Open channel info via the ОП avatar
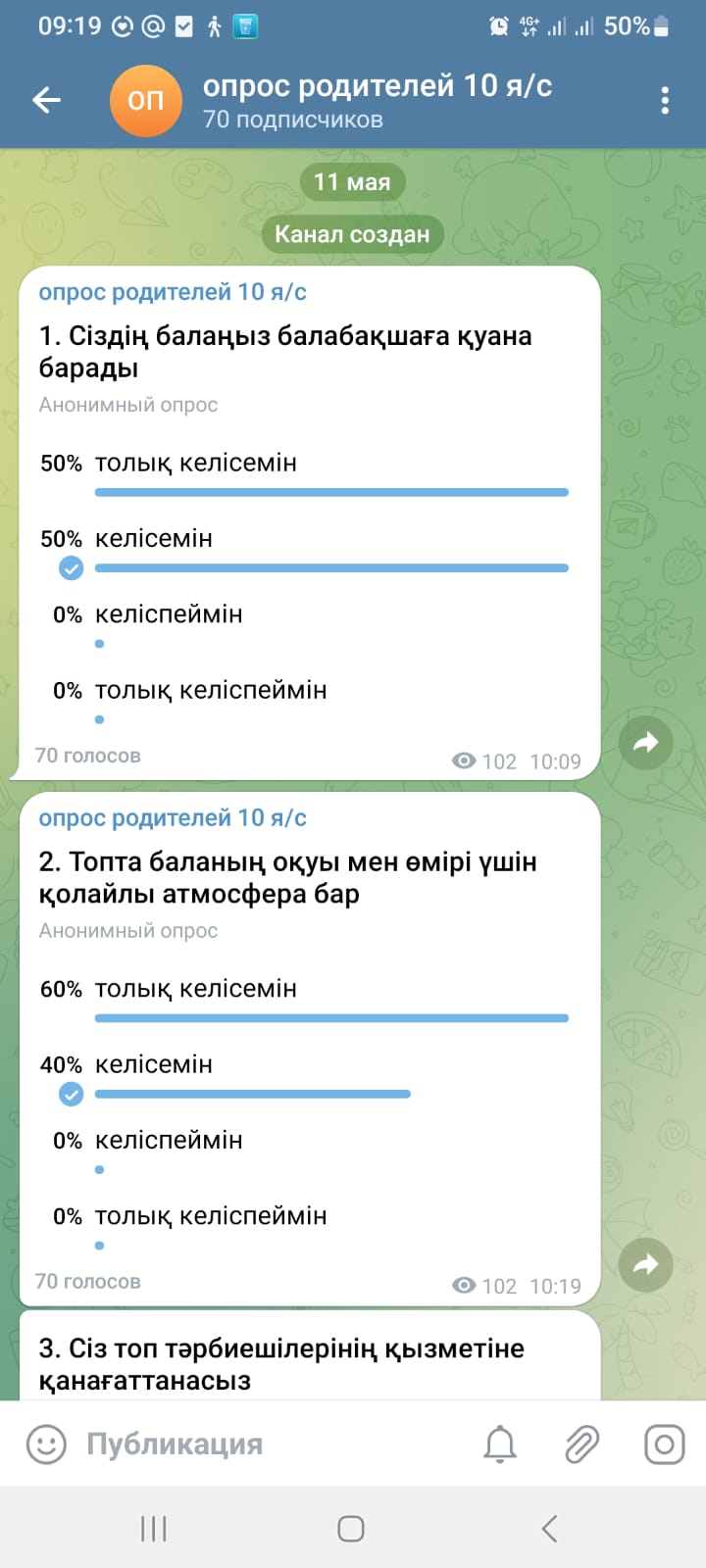 coord(146,100)
